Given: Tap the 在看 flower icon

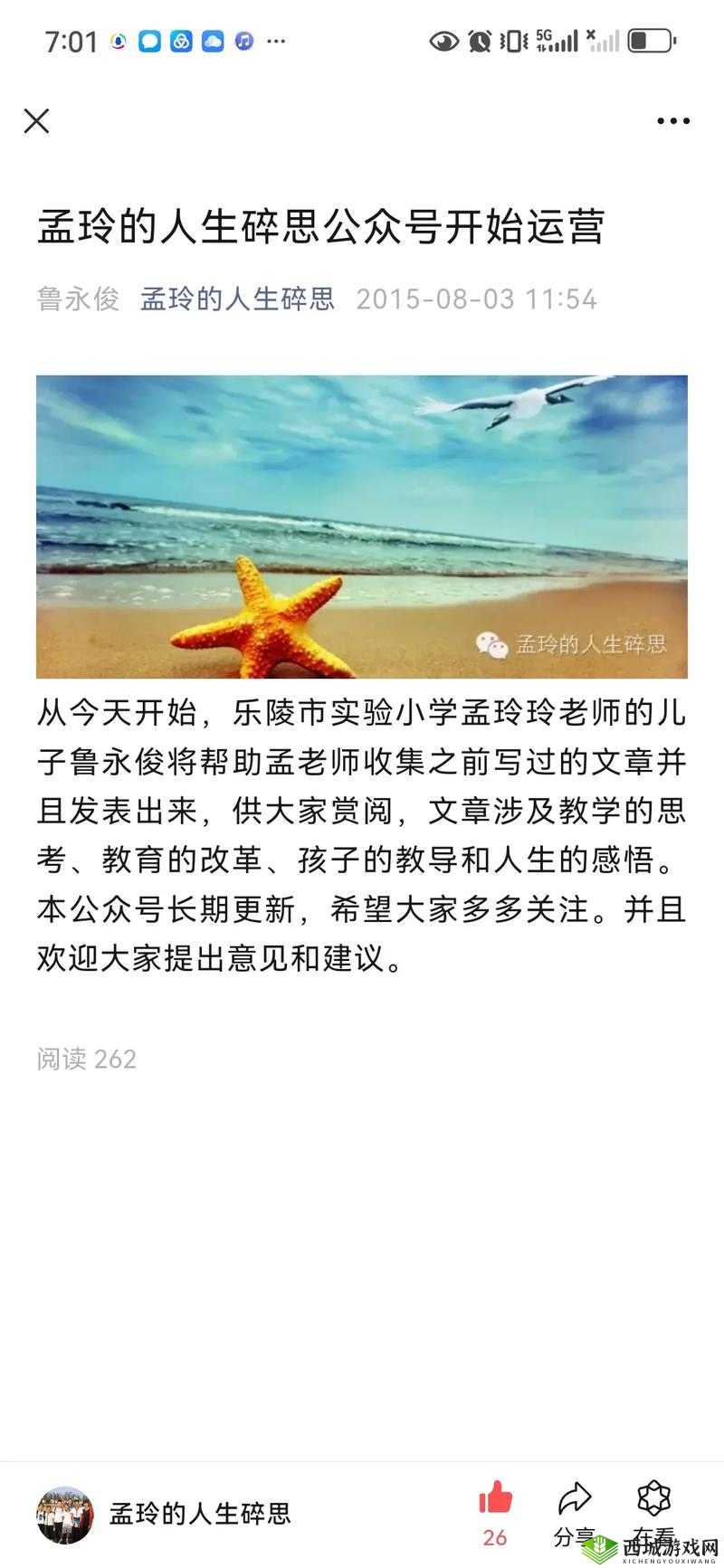Looking at the screenshot, I should point(654,1496).
